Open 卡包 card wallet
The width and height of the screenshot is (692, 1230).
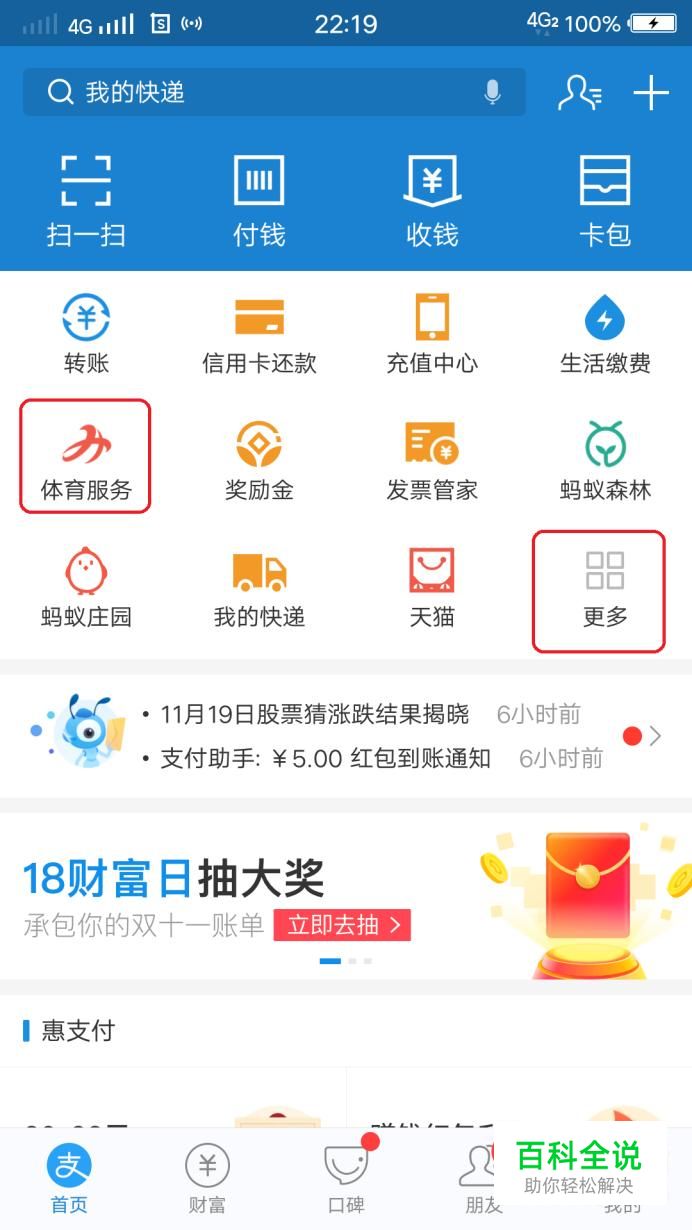(x=605, y=200)
